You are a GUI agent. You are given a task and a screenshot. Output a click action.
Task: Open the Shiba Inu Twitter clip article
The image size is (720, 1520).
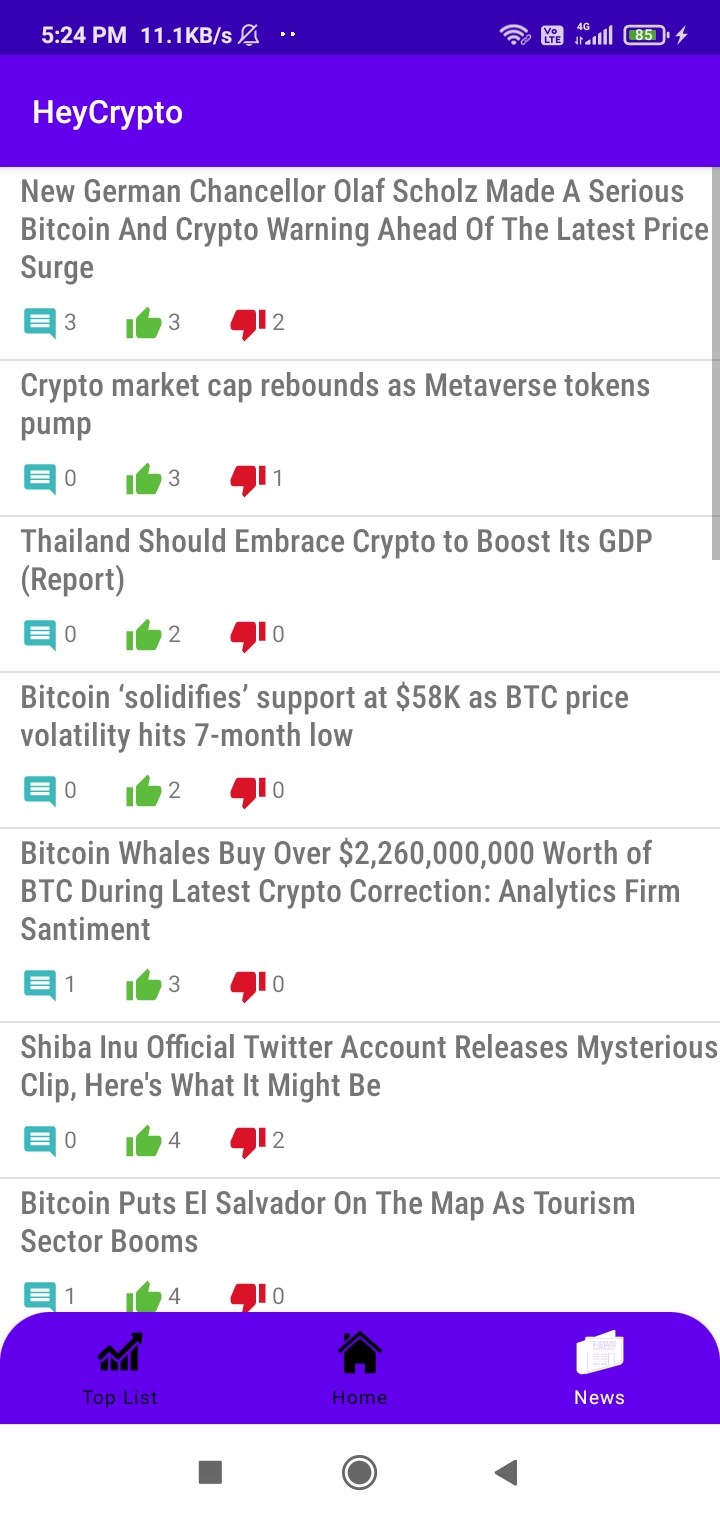pos(369,1066)
